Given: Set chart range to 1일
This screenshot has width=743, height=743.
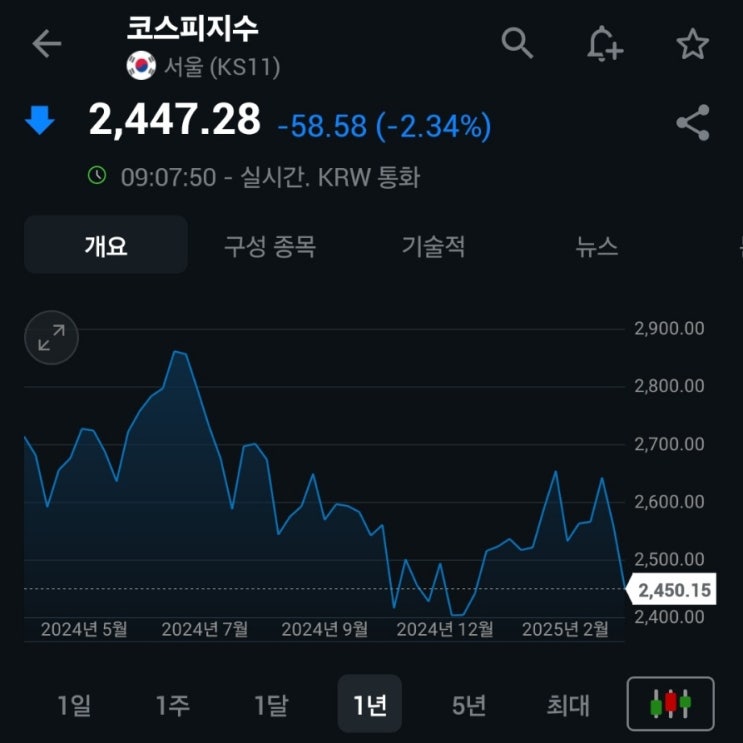Looking at the screenshot, I should click(x=74, y=705).
